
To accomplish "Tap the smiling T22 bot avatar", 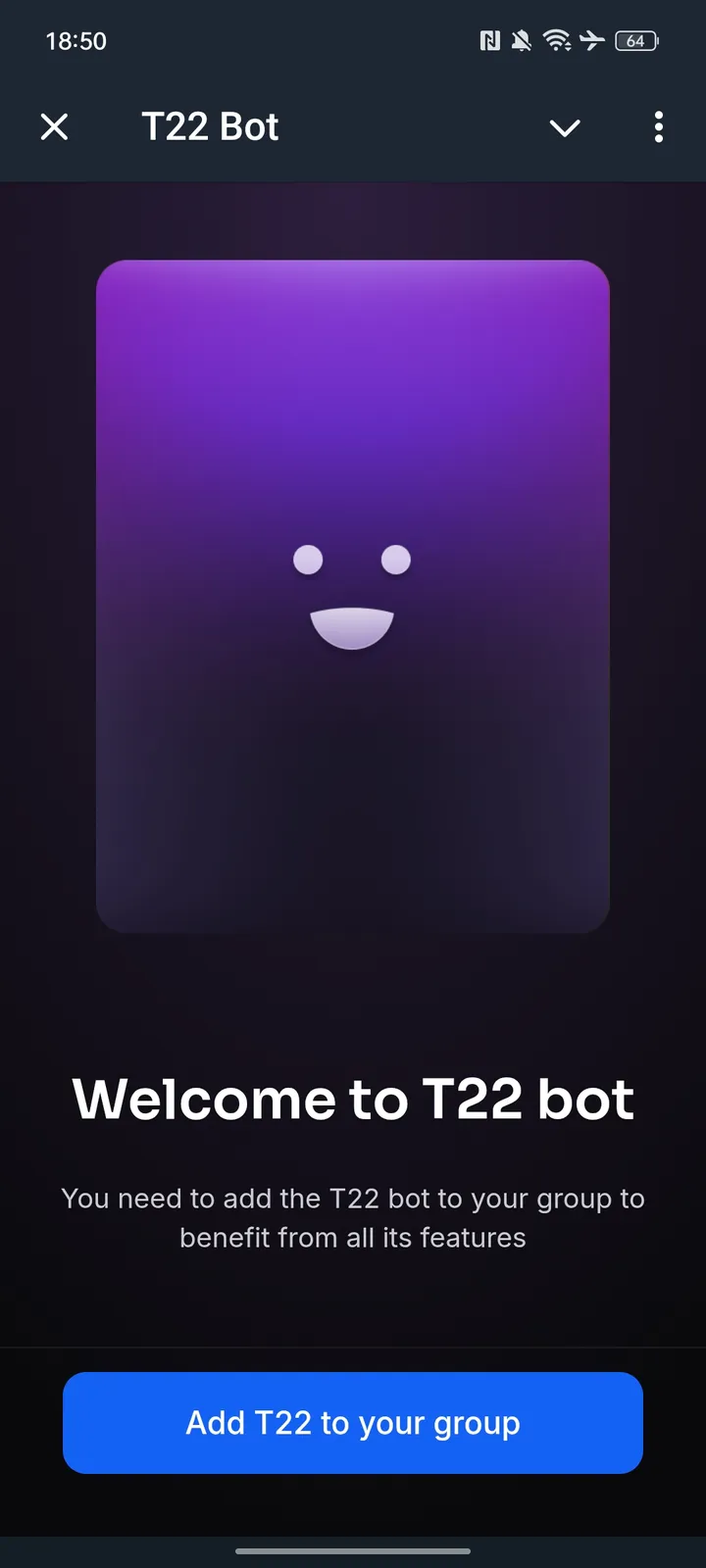I will [x=352, y=588].
